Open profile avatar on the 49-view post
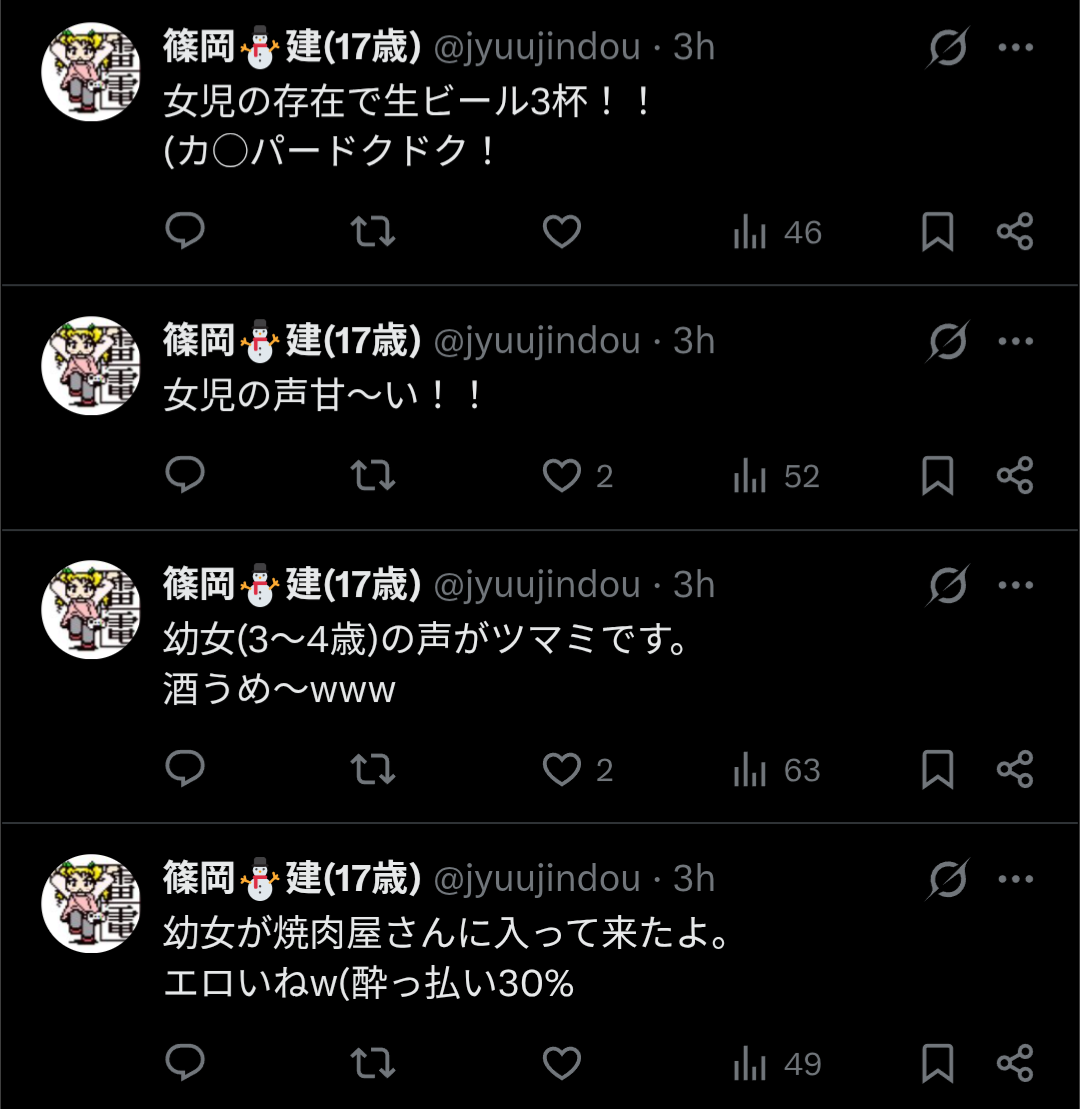Screen dimensions: 1080x1109 coord(90,903)
